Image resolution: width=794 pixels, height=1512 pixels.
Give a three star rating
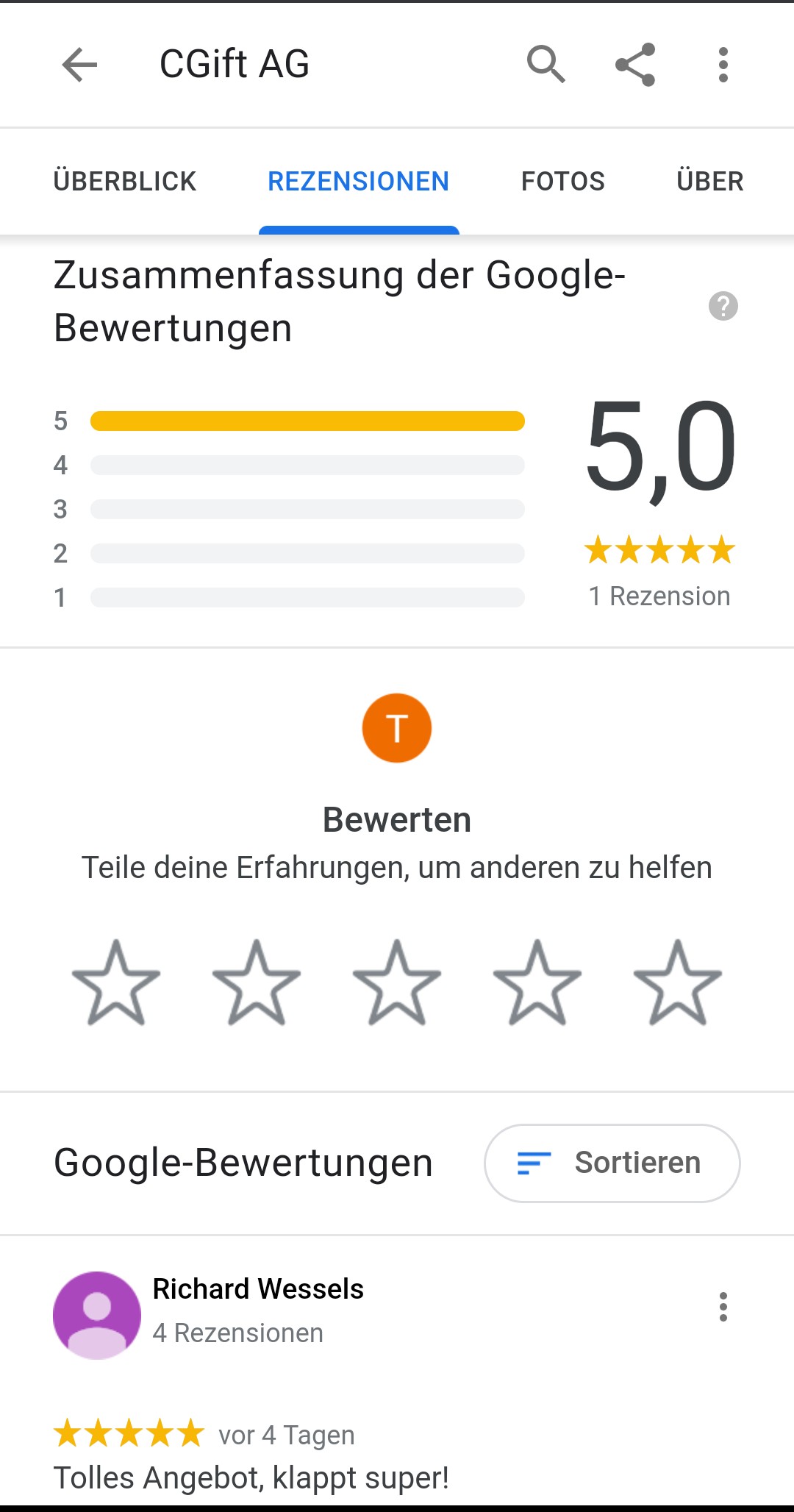click(x=397, y=983)
